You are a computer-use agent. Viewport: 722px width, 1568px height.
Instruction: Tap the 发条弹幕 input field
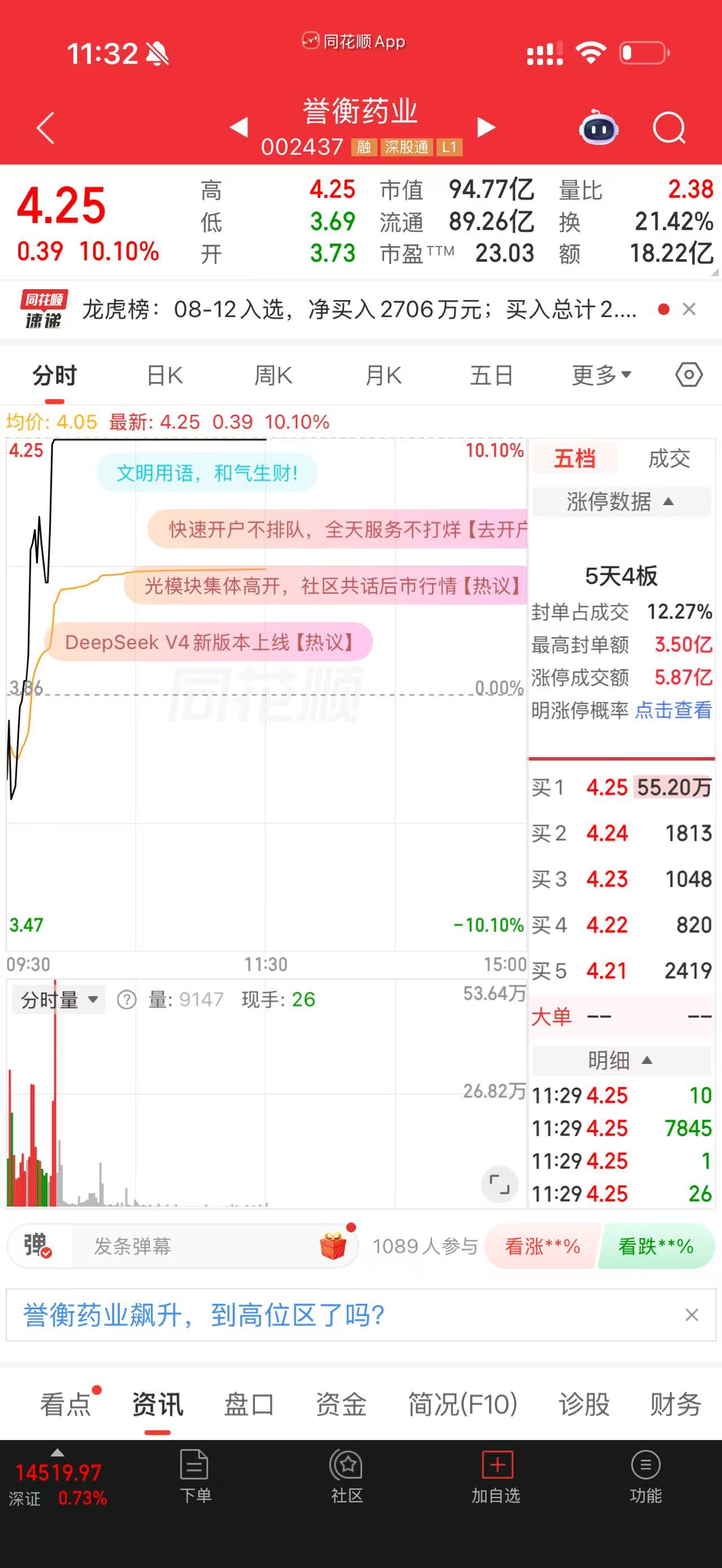point(195,1246)
